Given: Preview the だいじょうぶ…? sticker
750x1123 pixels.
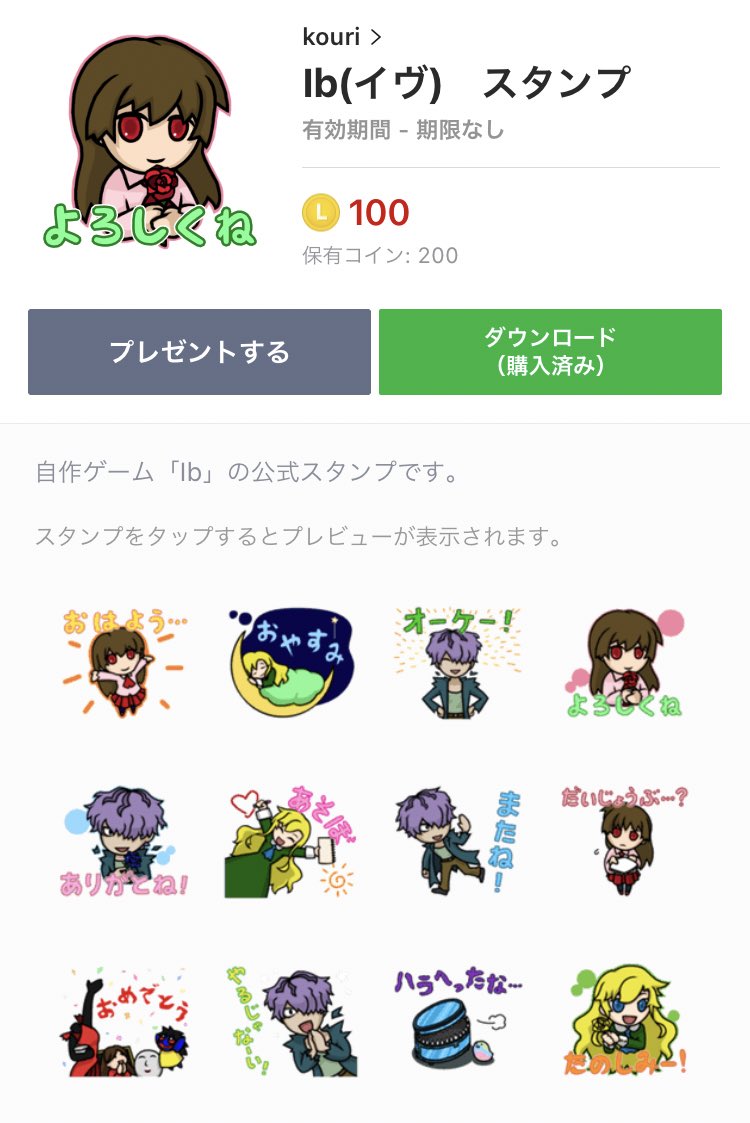Looking at the screenshot, I should [625, 841].
